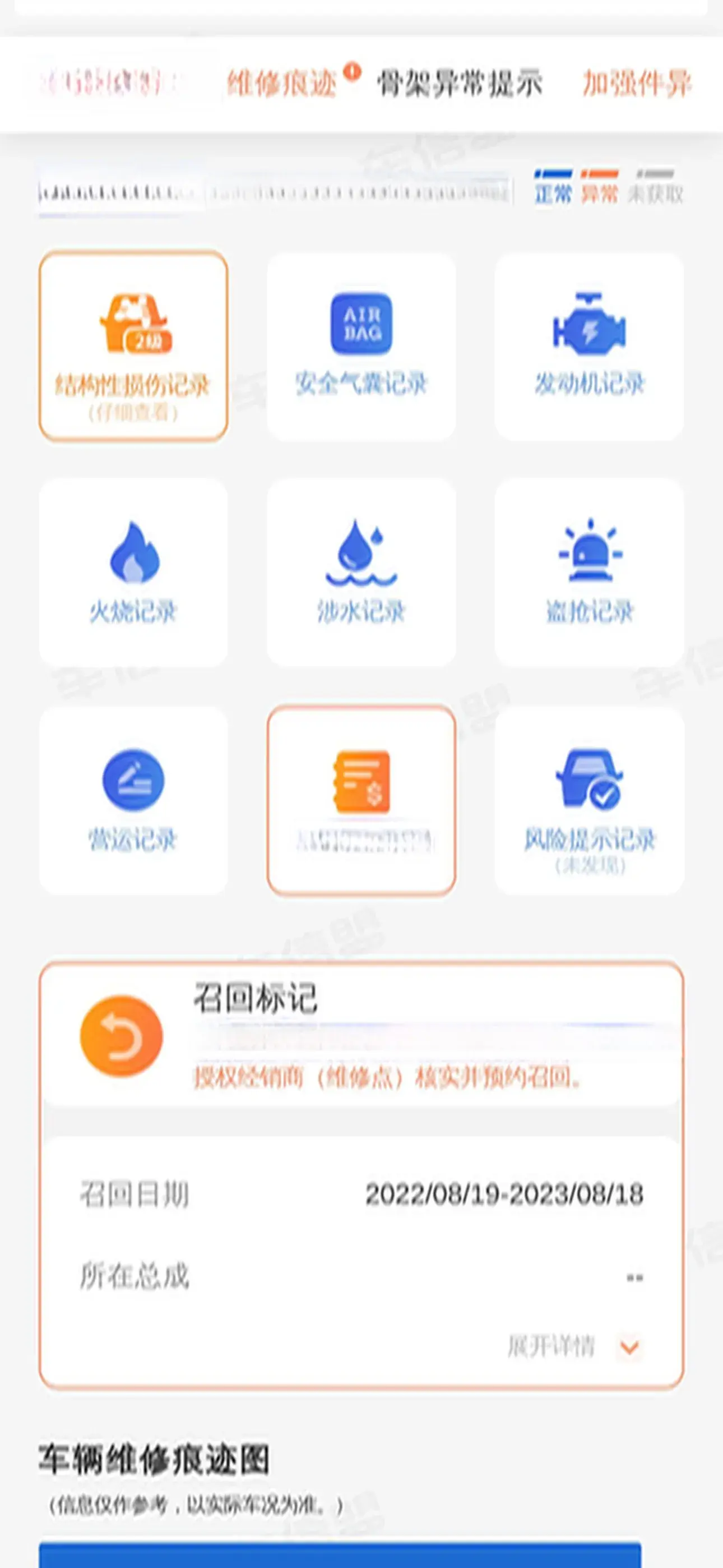Open the 营运记录 card
The height and width of the screenshot is (1568, 723).
pos(133,800)
